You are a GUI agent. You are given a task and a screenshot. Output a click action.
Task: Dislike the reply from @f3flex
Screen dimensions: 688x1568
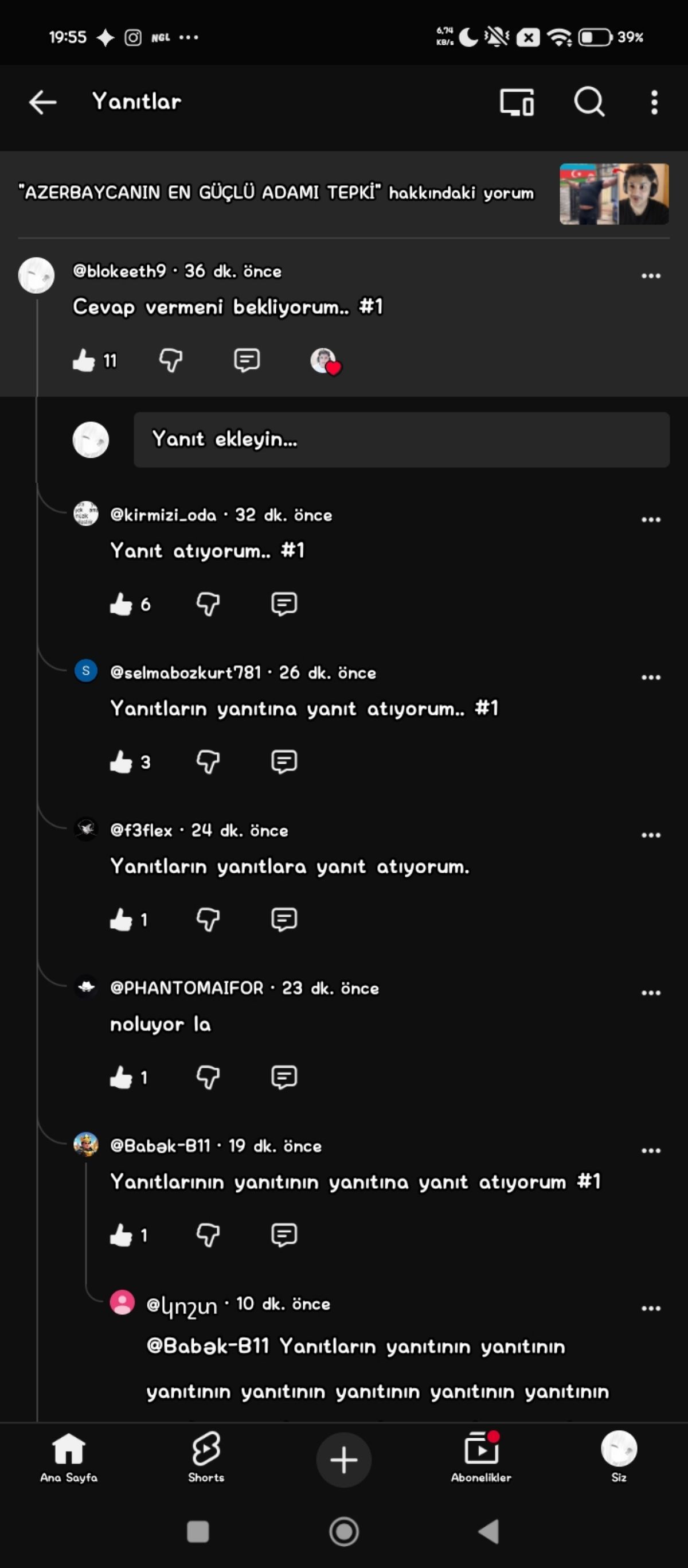pyautogui.click(x=208, y=919)
